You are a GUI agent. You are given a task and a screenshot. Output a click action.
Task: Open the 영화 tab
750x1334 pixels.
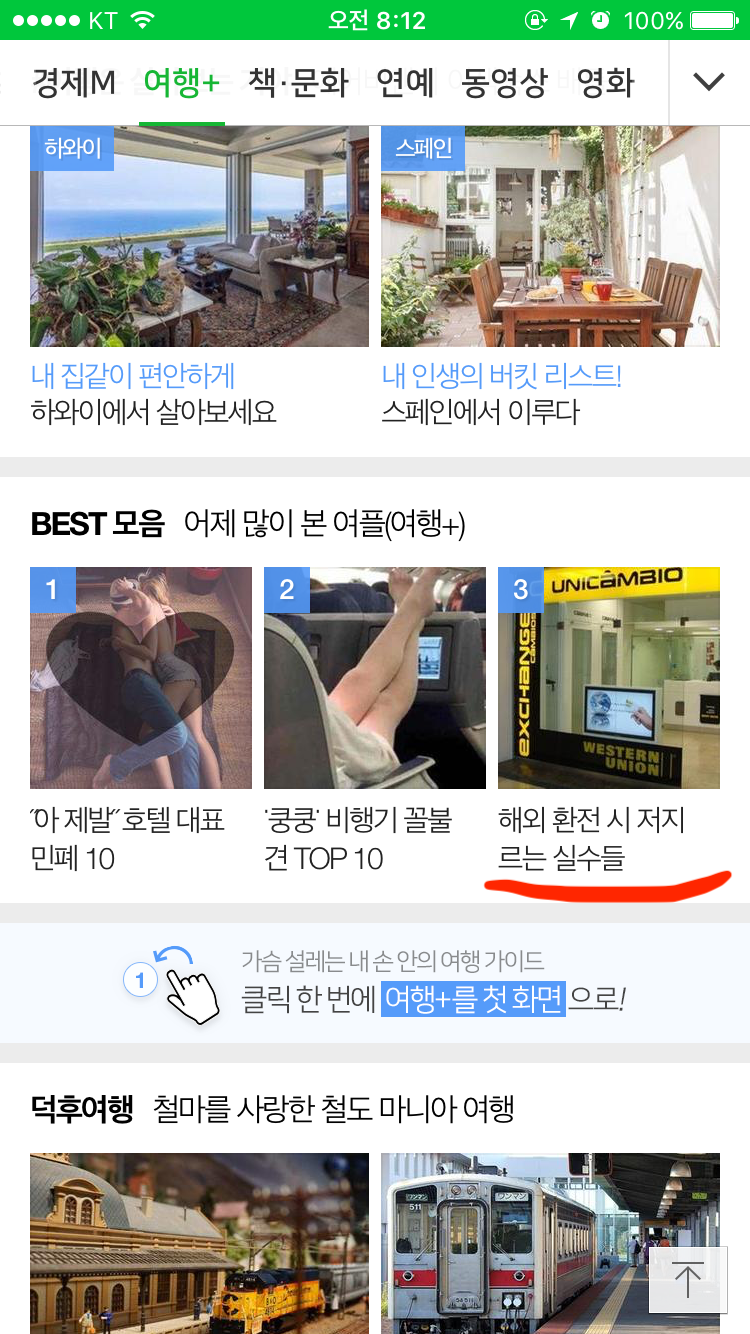[x=608, y=83]
